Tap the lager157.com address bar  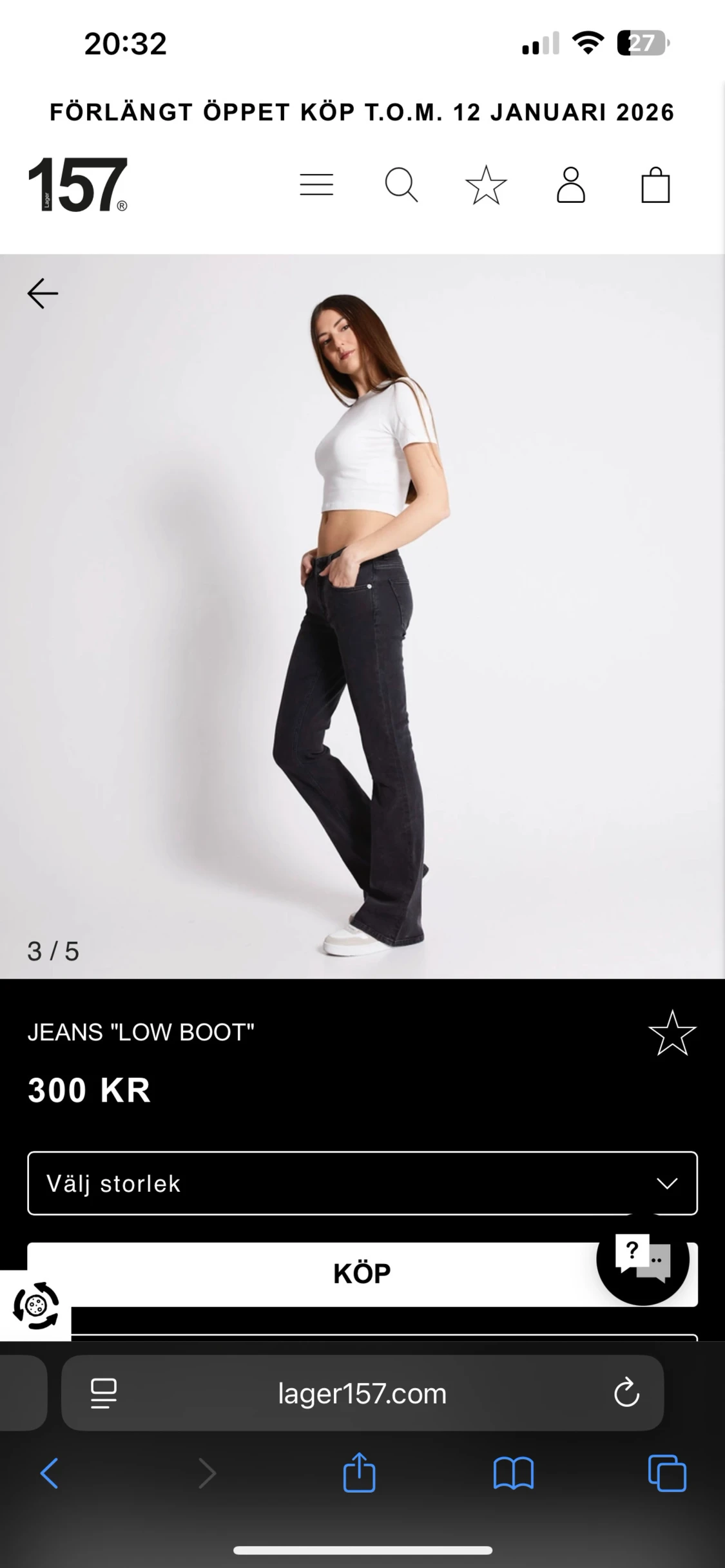coord(362,1393)
